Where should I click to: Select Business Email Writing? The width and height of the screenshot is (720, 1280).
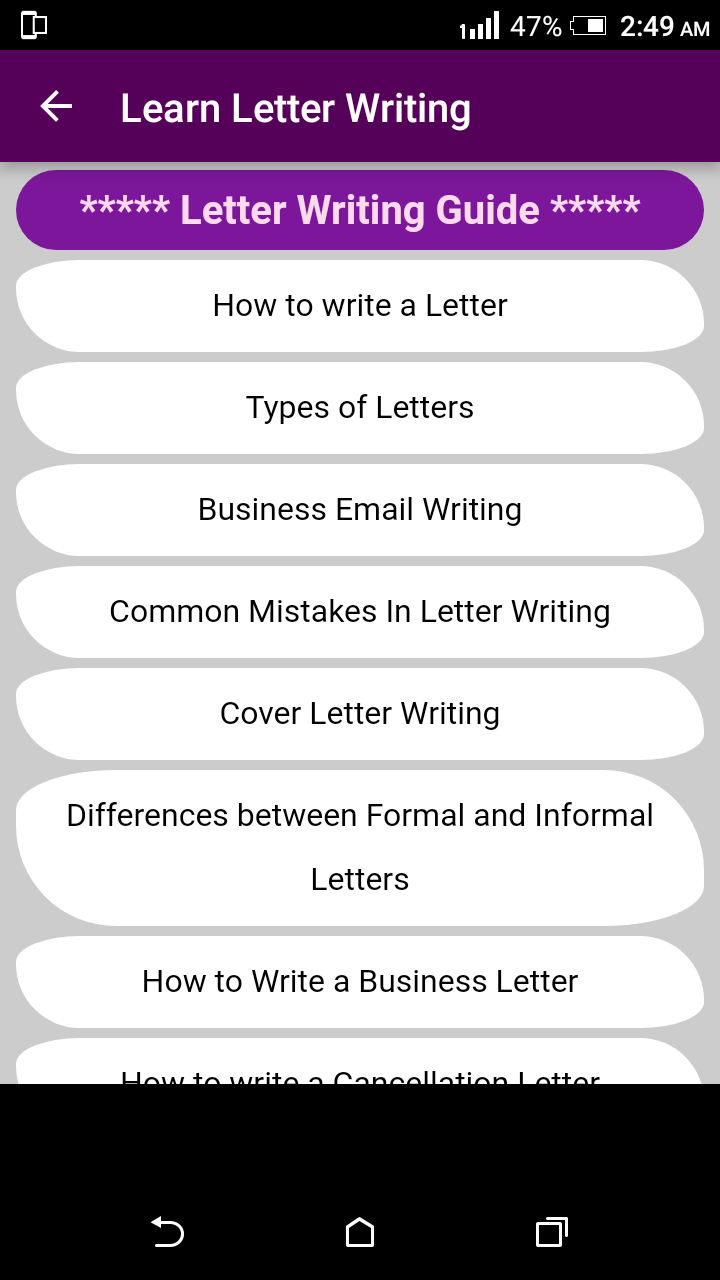point(360,510)
